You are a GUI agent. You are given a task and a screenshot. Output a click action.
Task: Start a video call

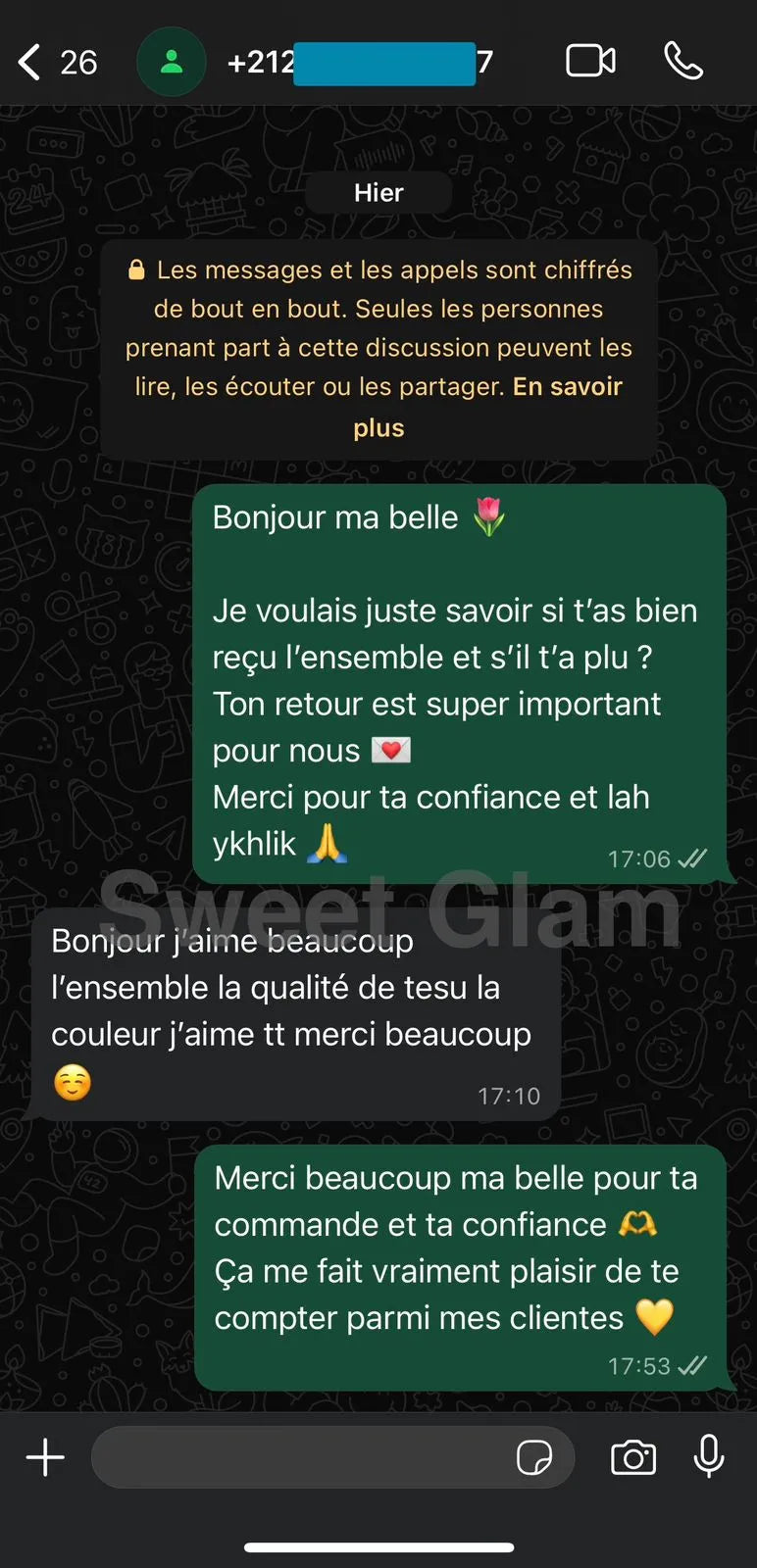(590, 61)
